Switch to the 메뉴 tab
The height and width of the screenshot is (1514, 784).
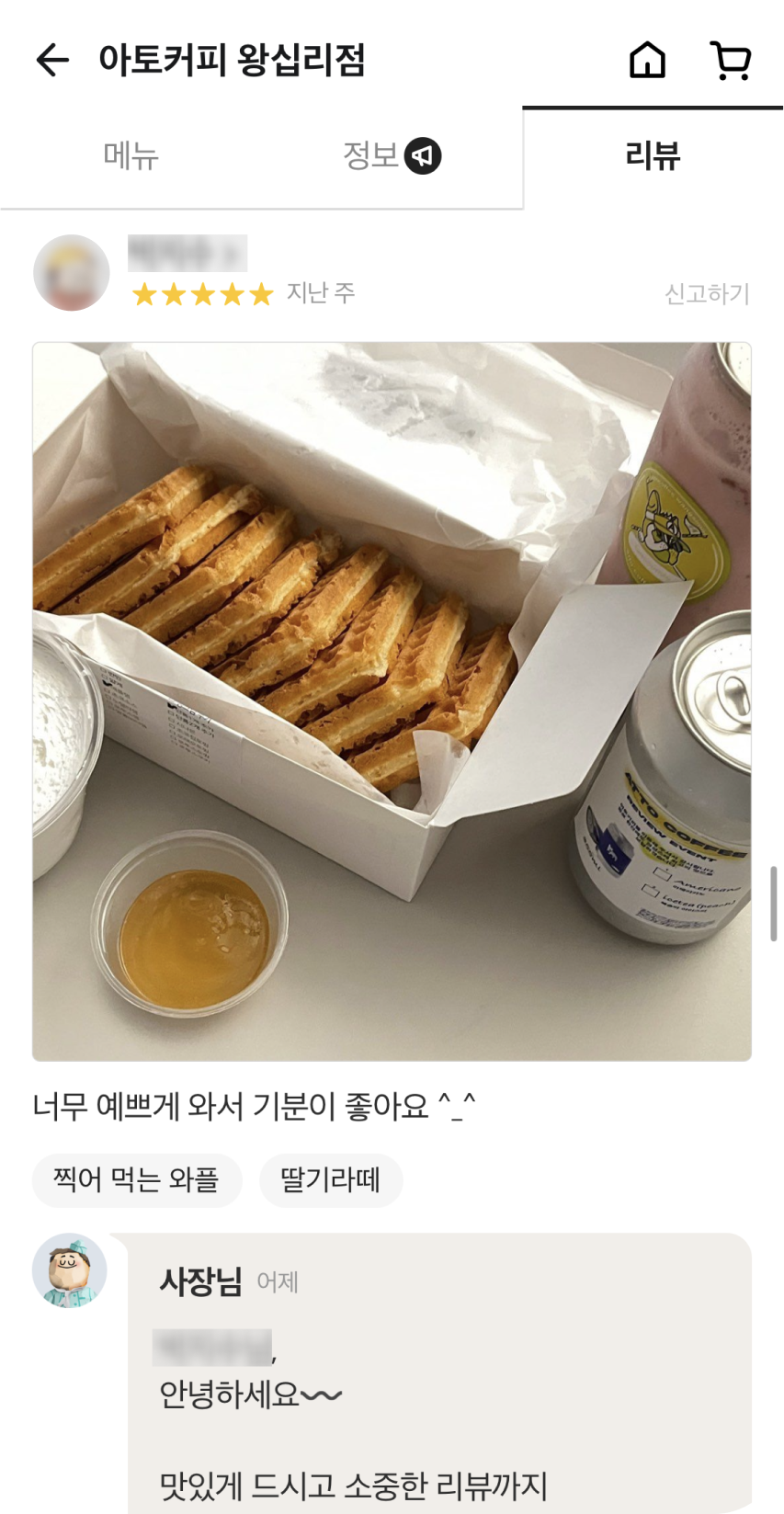(131, 156)
